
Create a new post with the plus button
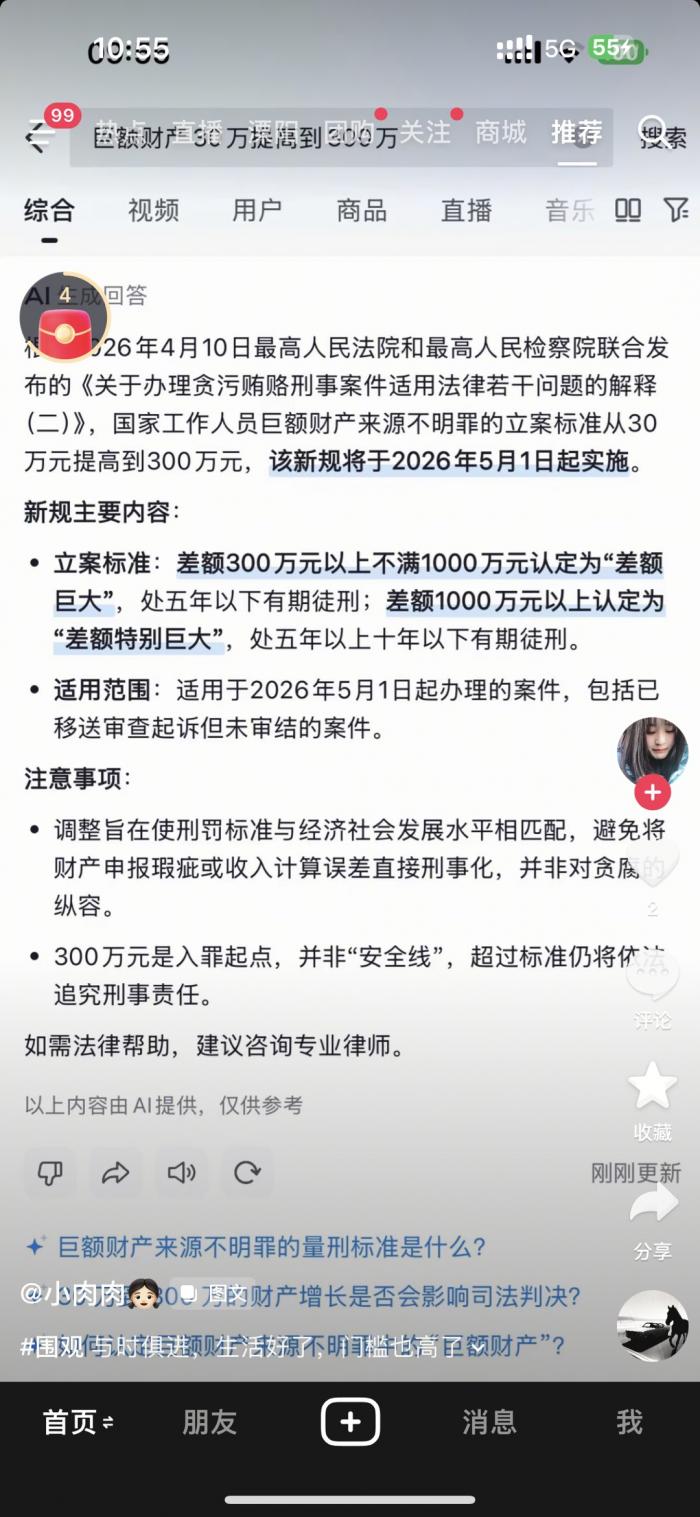tap(350, 1422)
